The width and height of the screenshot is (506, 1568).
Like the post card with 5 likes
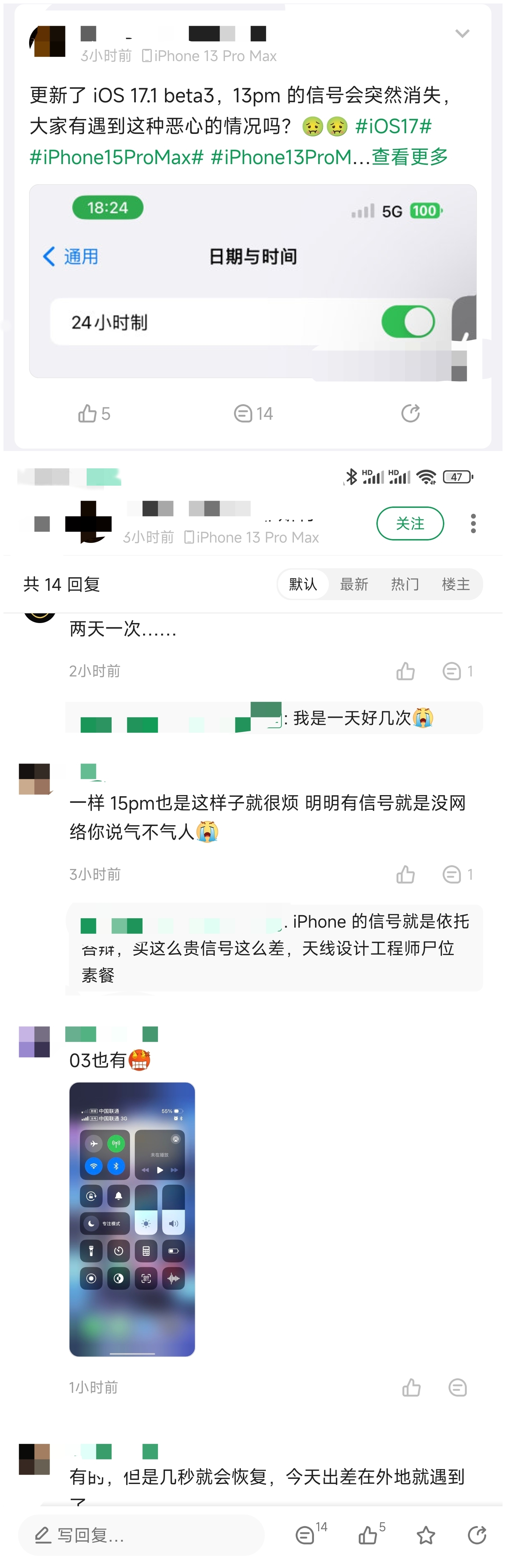(x=94, y=414)
